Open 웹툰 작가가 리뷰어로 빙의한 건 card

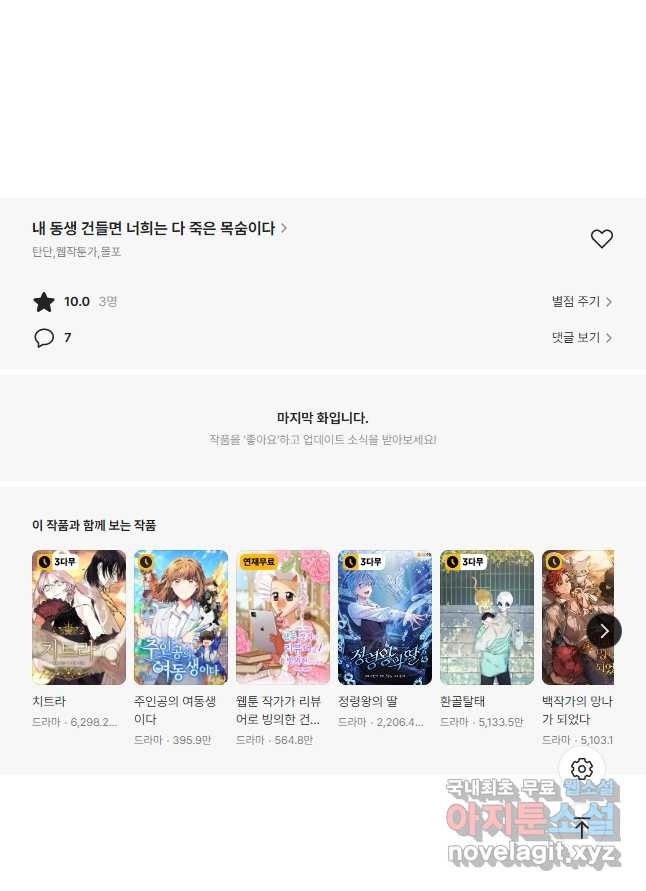click(x=283, y=617)
